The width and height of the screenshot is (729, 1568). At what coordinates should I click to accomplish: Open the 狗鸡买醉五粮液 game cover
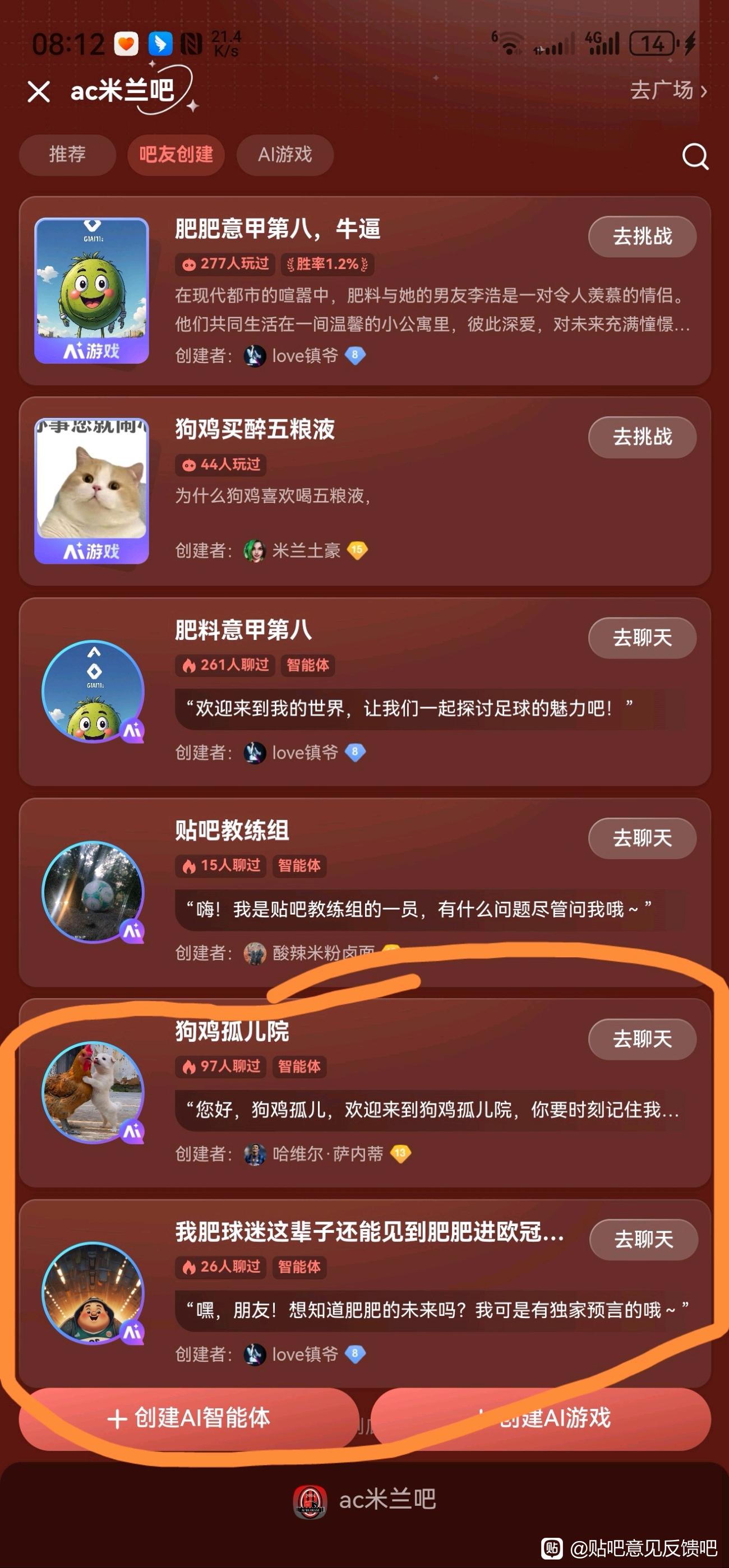[x=92, y=490]
